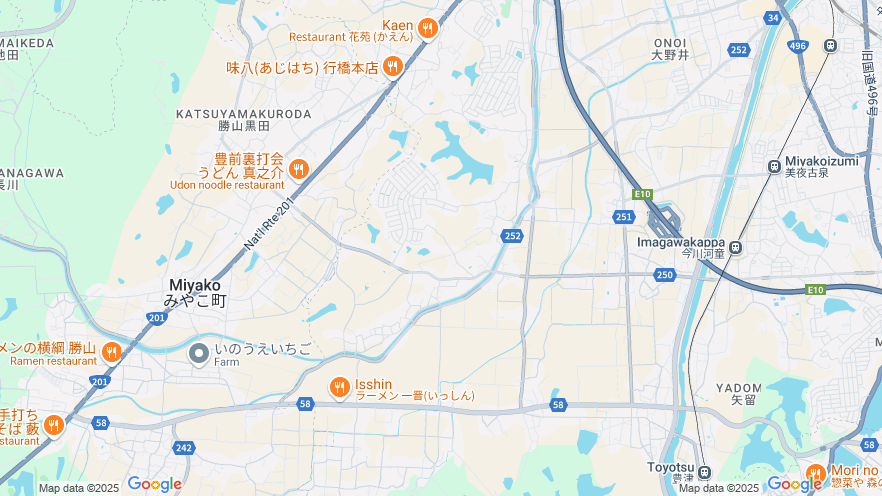
Task: Select the Imagawakappa station icon
Action: click(736, 247)
